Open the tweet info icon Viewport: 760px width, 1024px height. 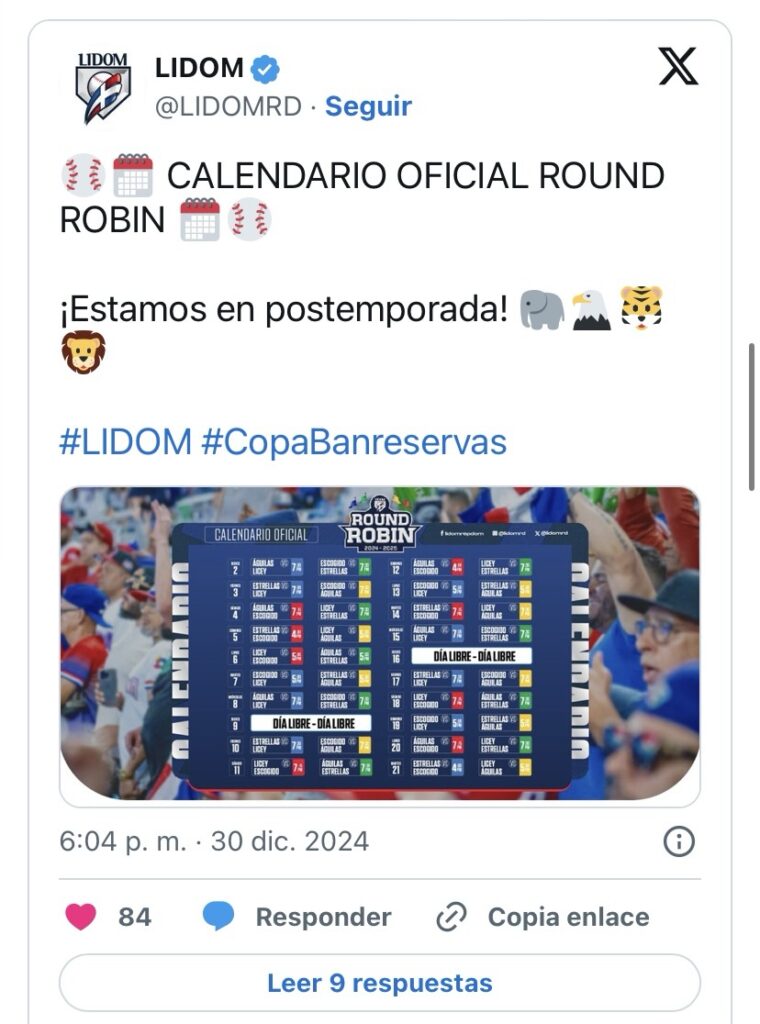tap(679, 842)
